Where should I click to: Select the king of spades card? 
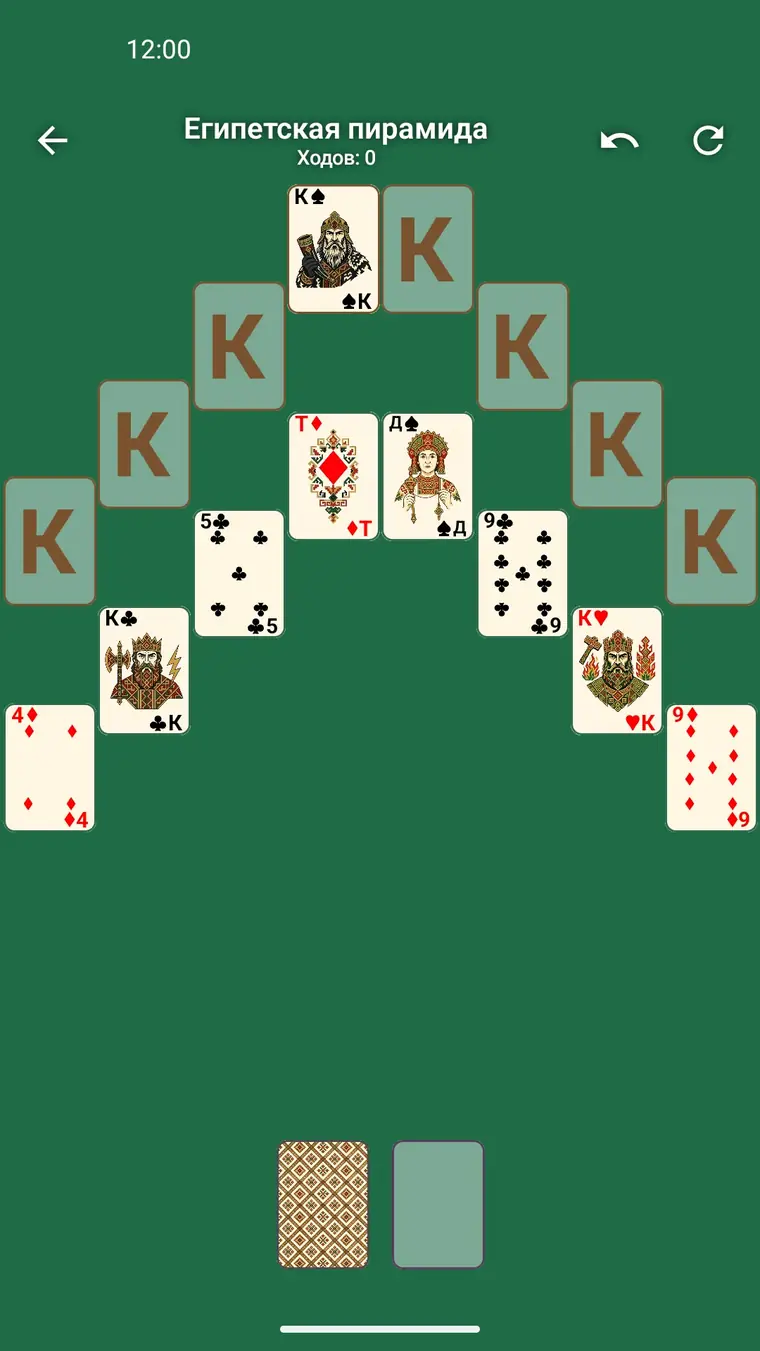tap(333, 249)
